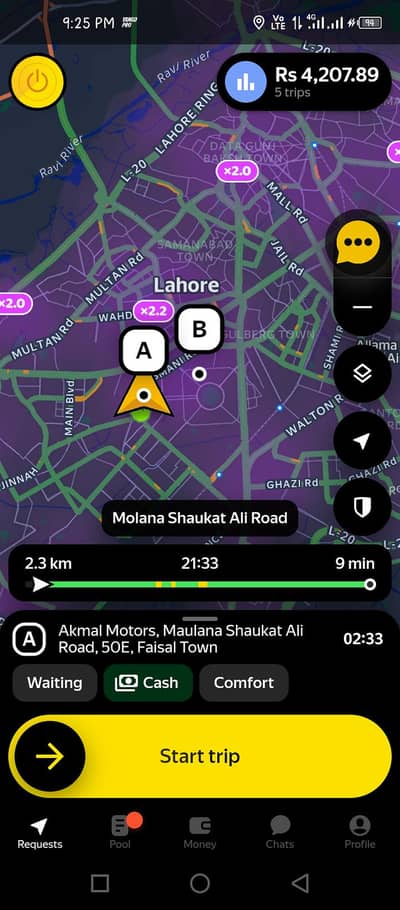Tap the system back button

click(x=300, y=883)
